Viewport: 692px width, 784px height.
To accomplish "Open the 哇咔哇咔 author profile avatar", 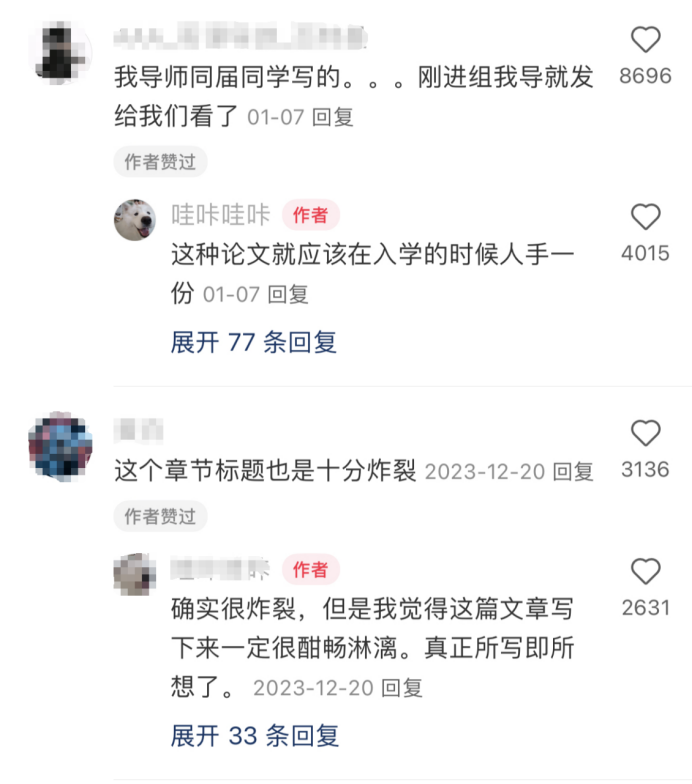I will (x=135, y=218).
